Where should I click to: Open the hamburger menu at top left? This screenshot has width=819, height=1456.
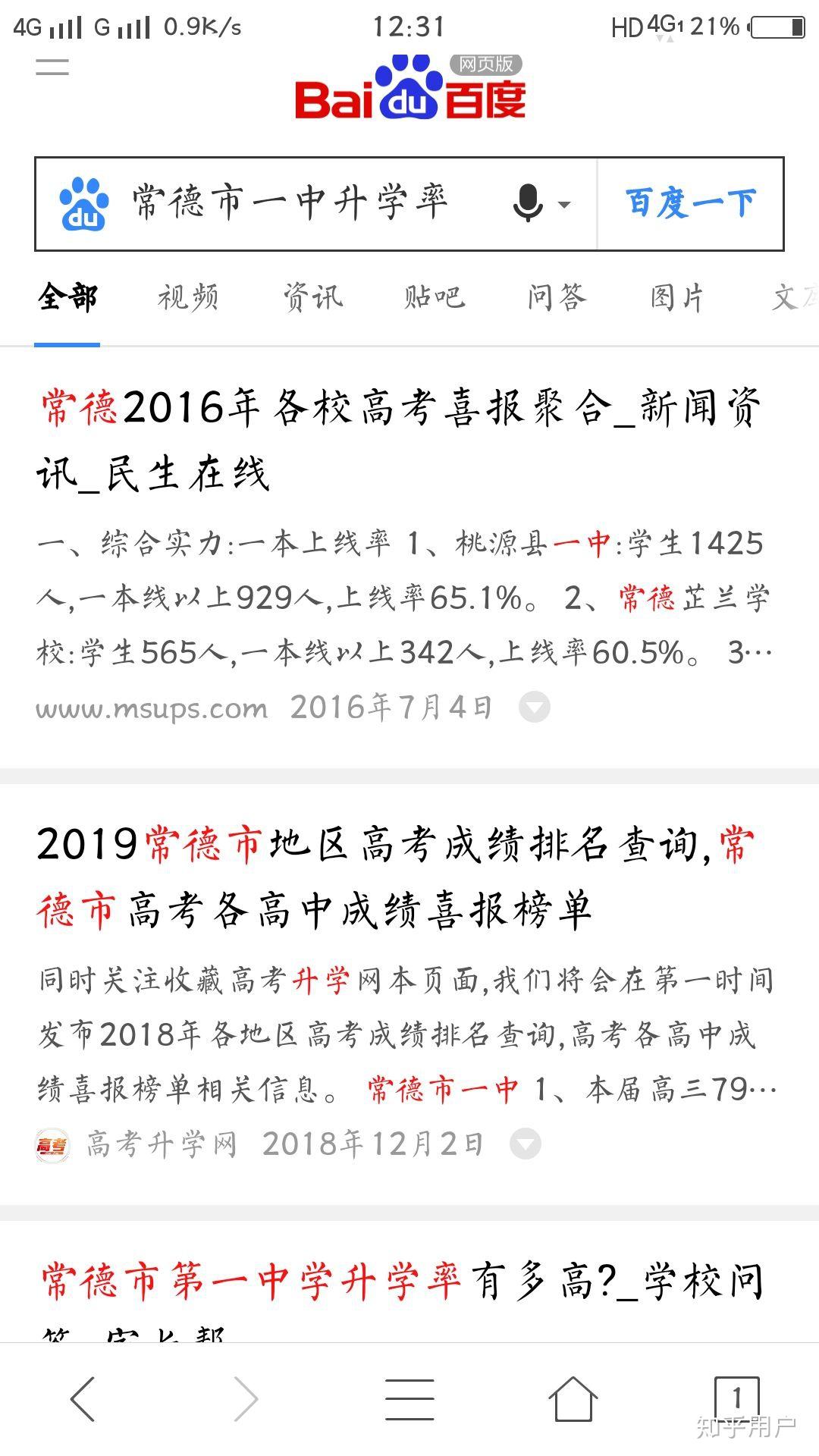click(52, 67)
